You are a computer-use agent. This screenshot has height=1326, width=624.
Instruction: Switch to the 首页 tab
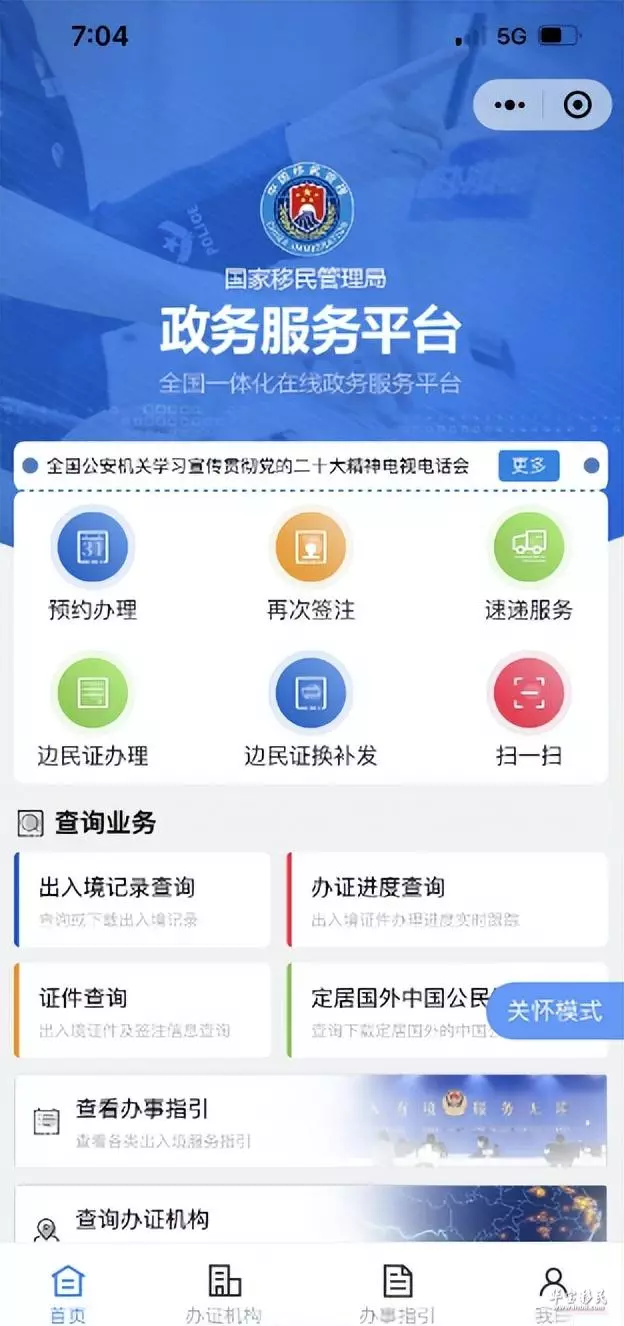(68, 1293)
